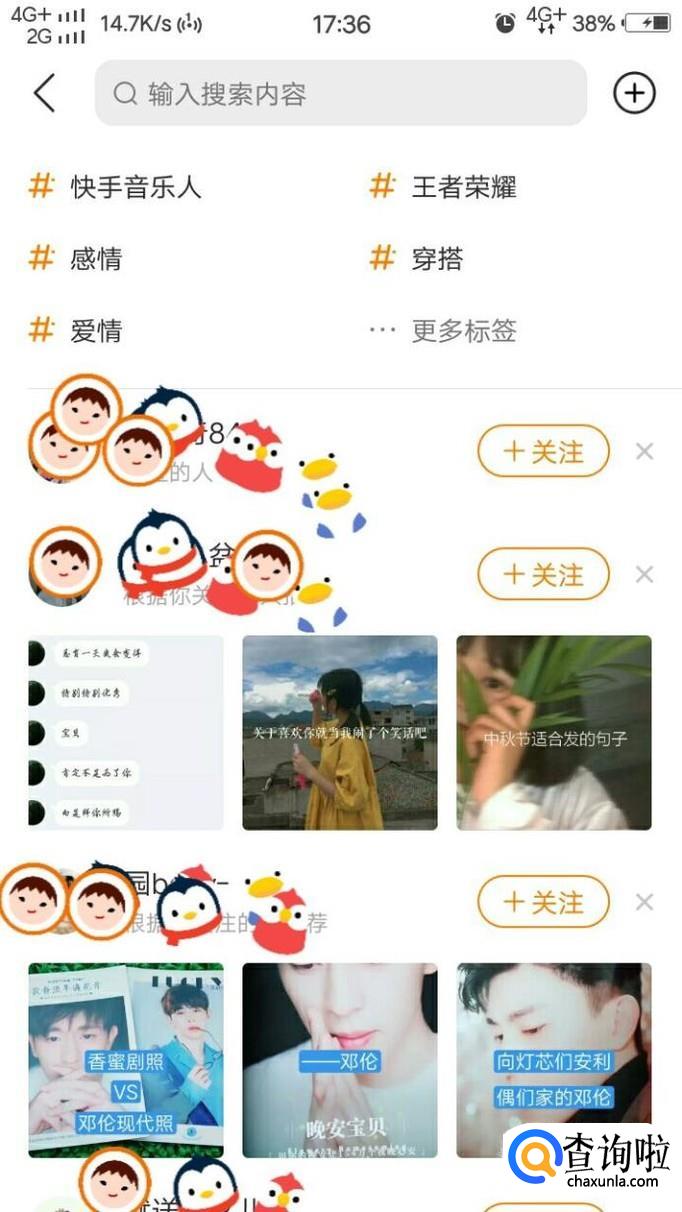Open the 爱情 hashtag
Screen dimensions: 682x1212
click(95, 331)
